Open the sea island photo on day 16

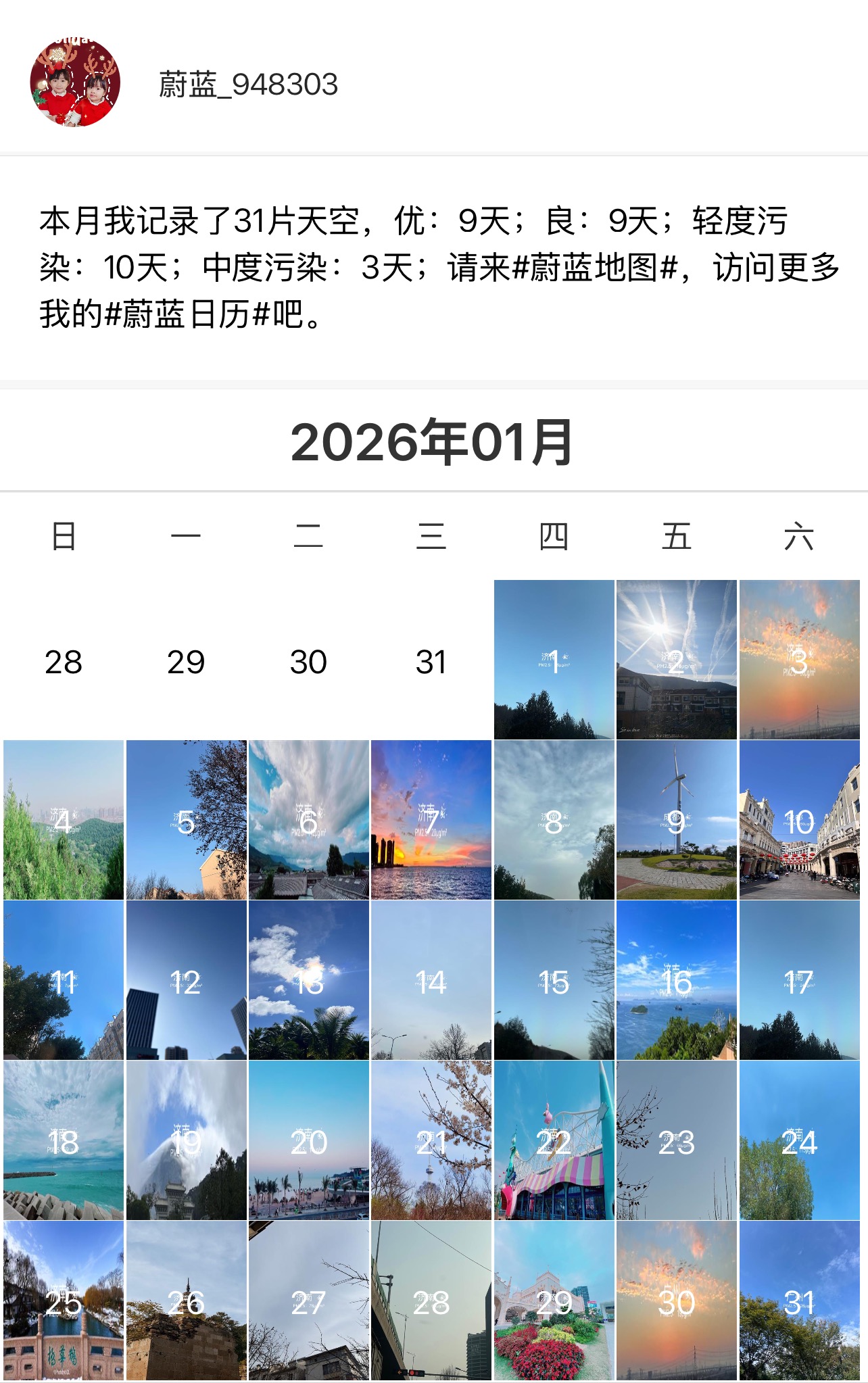[676, 980]
